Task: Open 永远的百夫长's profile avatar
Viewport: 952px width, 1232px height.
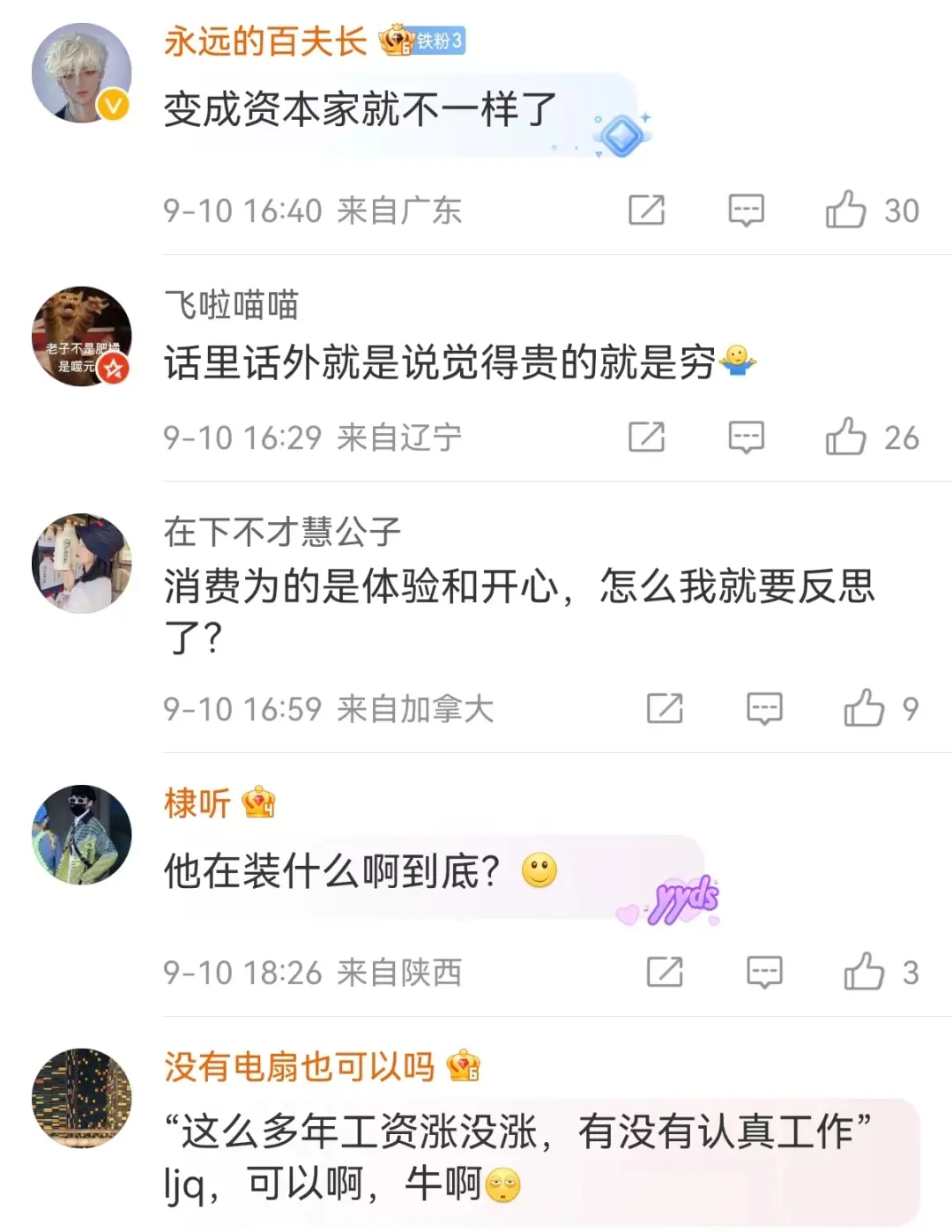Action: 81,72
